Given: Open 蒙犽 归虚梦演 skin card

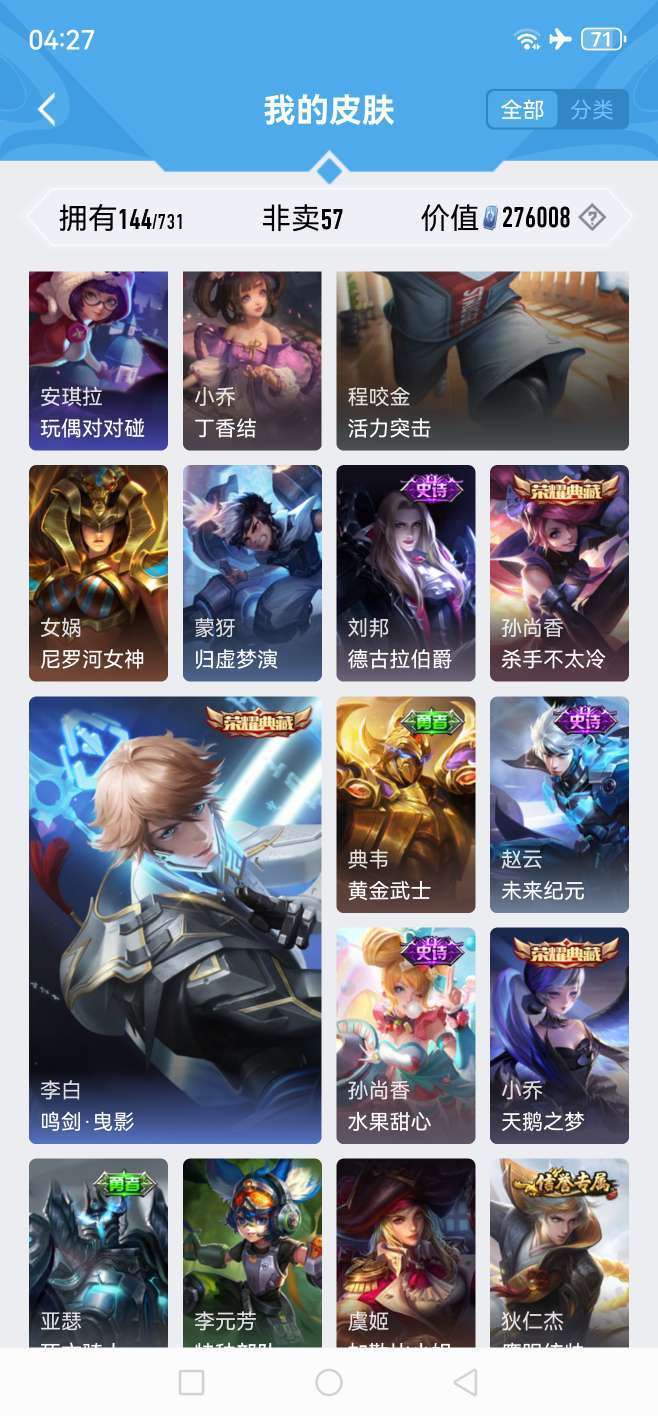Looking at the screenshot, I should 252,572.
